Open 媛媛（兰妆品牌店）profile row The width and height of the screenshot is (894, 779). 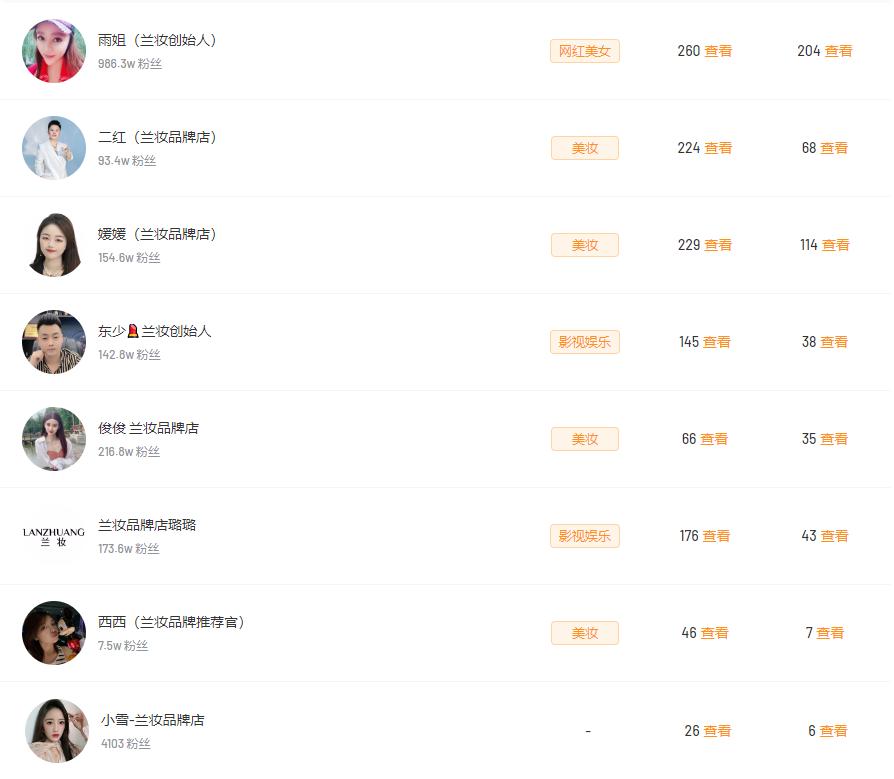[x=157, y=235]
